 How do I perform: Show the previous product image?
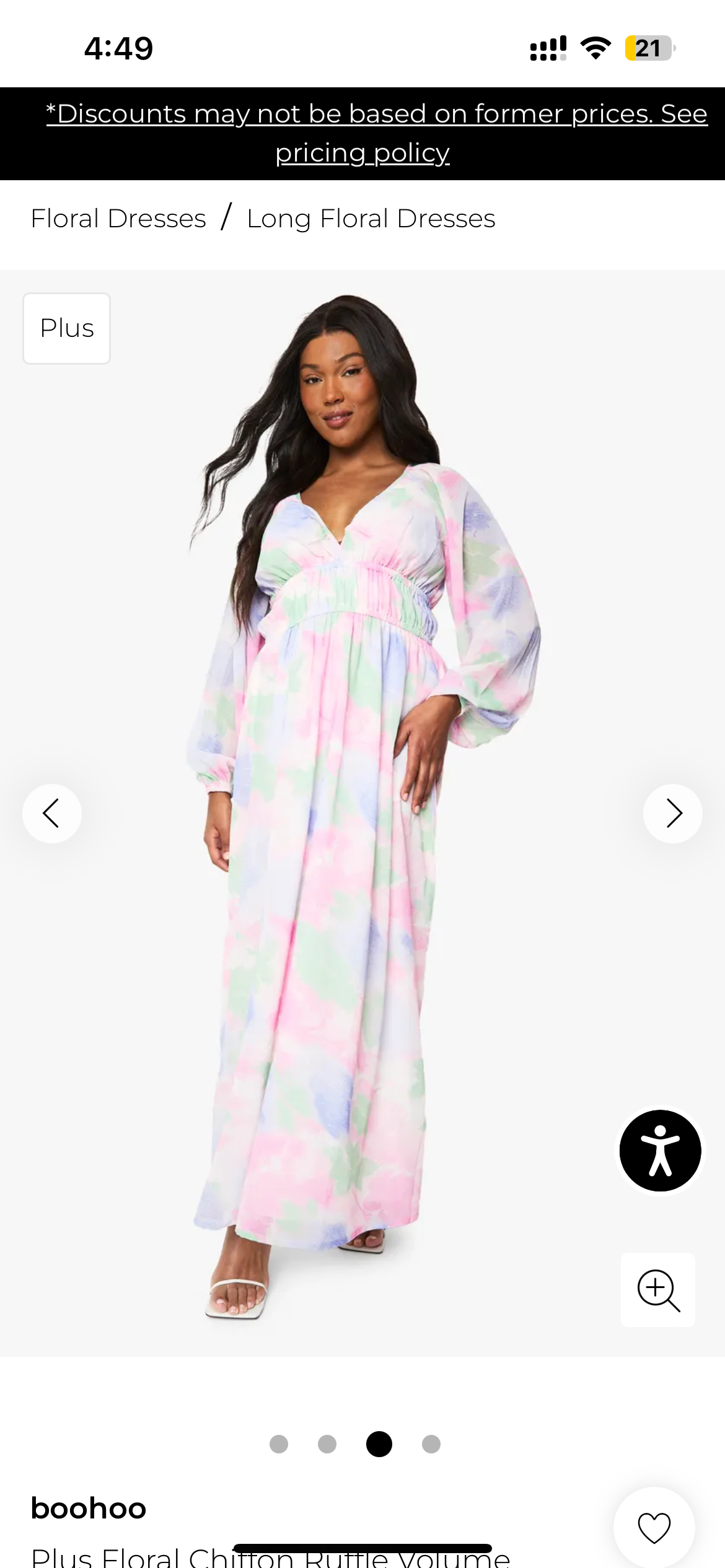[x=52, y=813]
